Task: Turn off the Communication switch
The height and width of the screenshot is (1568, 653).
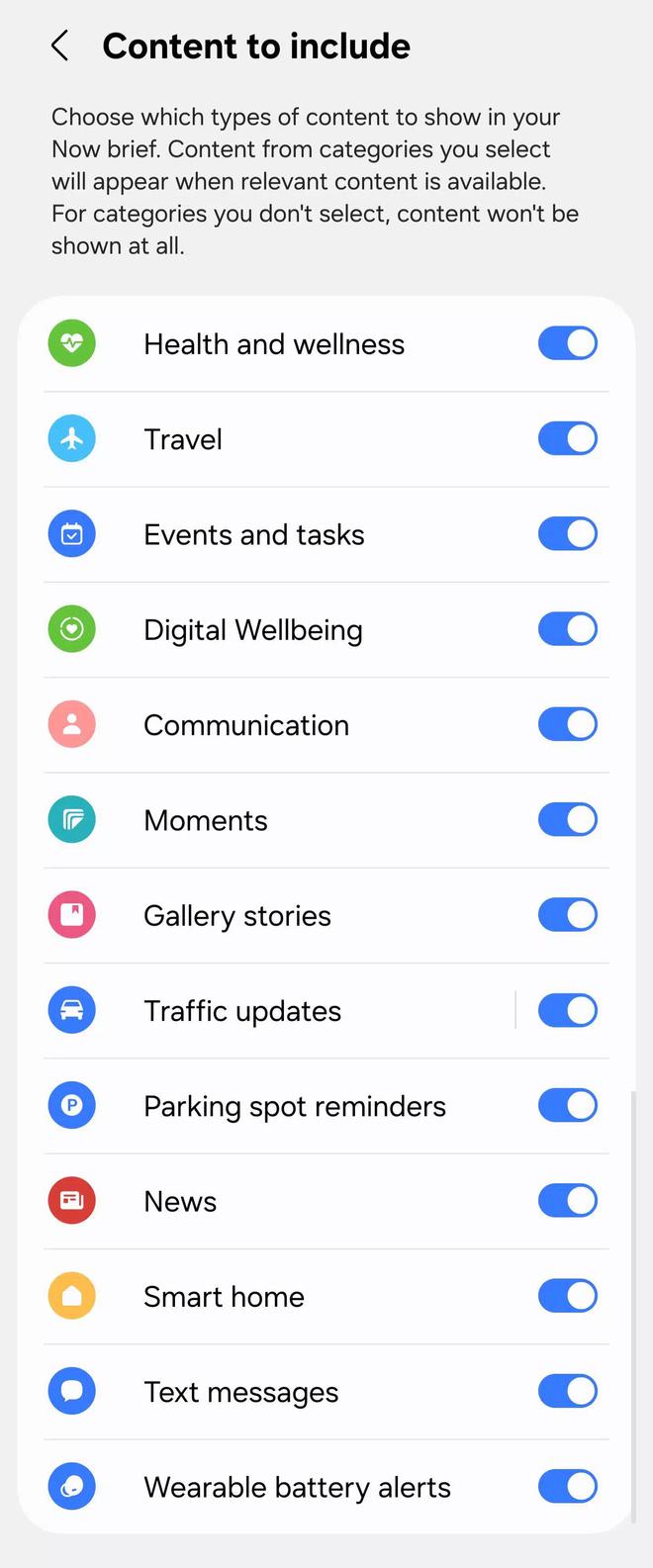Action: [567, 724]
